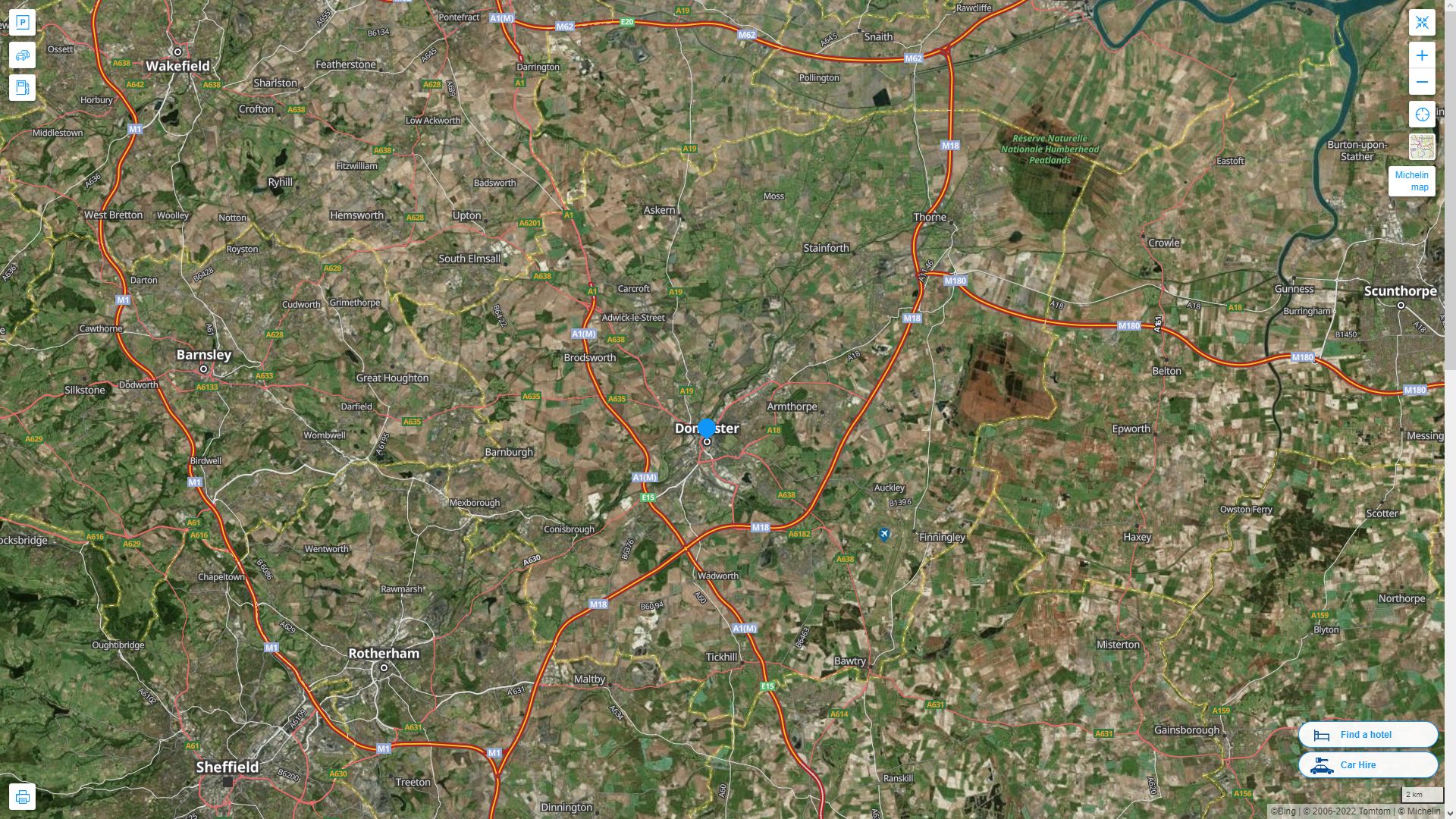Switch to Michelin map
This screenshot has width=1456, height=819.
[x=1411, y=181]
